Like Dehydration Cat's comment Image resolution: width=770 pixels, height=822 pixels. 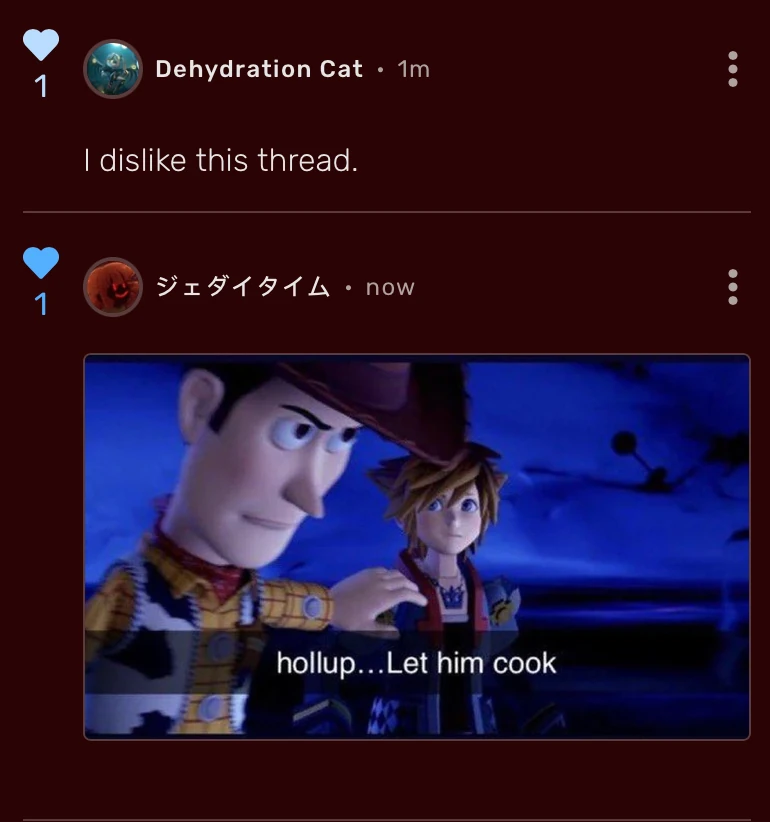(41, 46)
